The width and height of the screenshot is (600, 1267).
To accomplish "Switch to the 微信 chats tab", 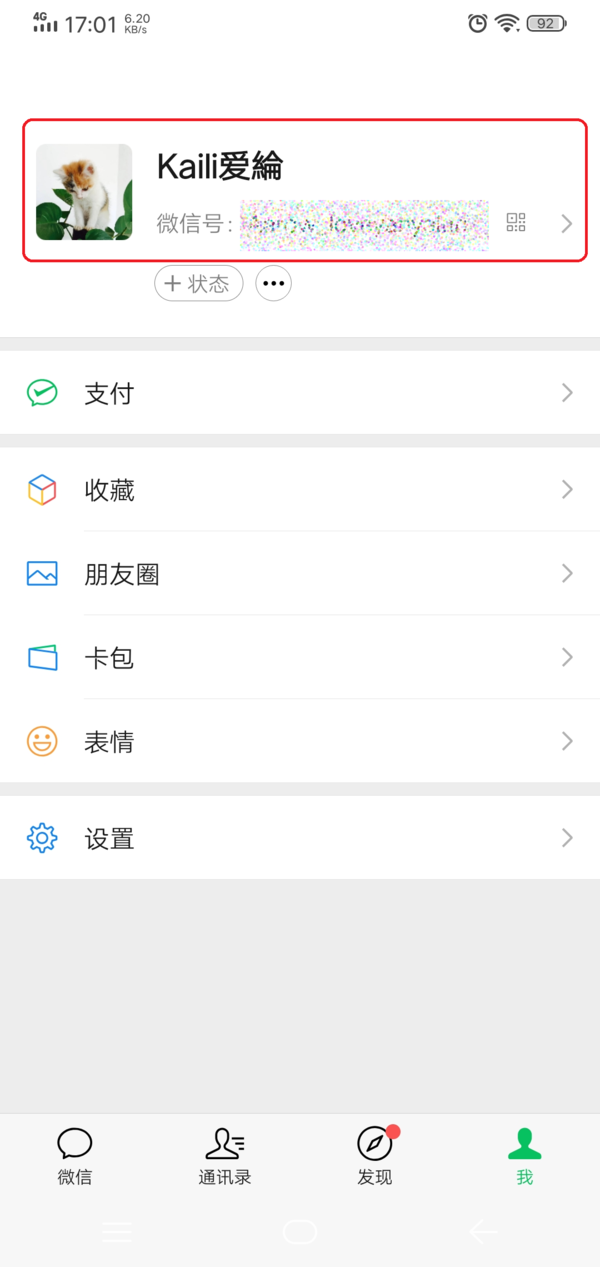I will 75,1155.
